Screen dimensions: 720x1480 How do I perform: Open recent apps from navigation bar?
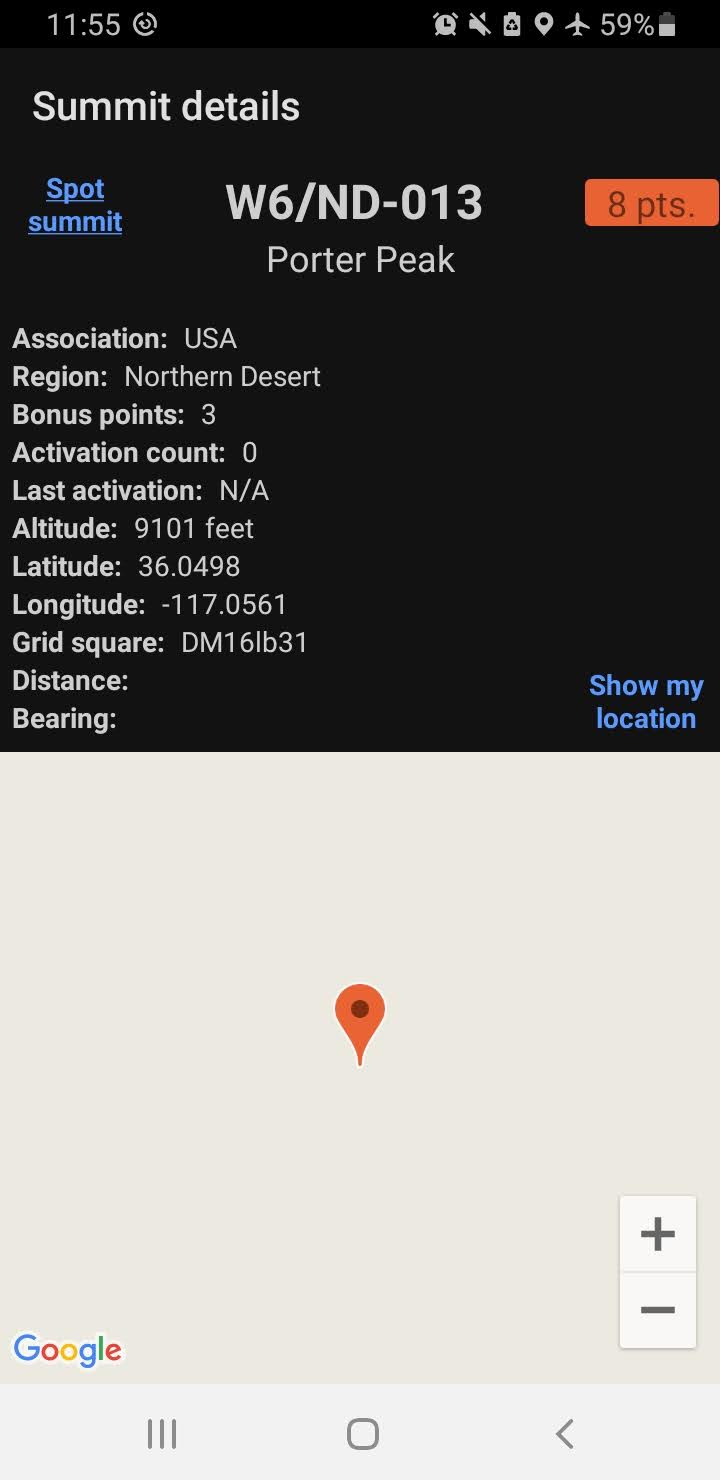[162, 1433]
